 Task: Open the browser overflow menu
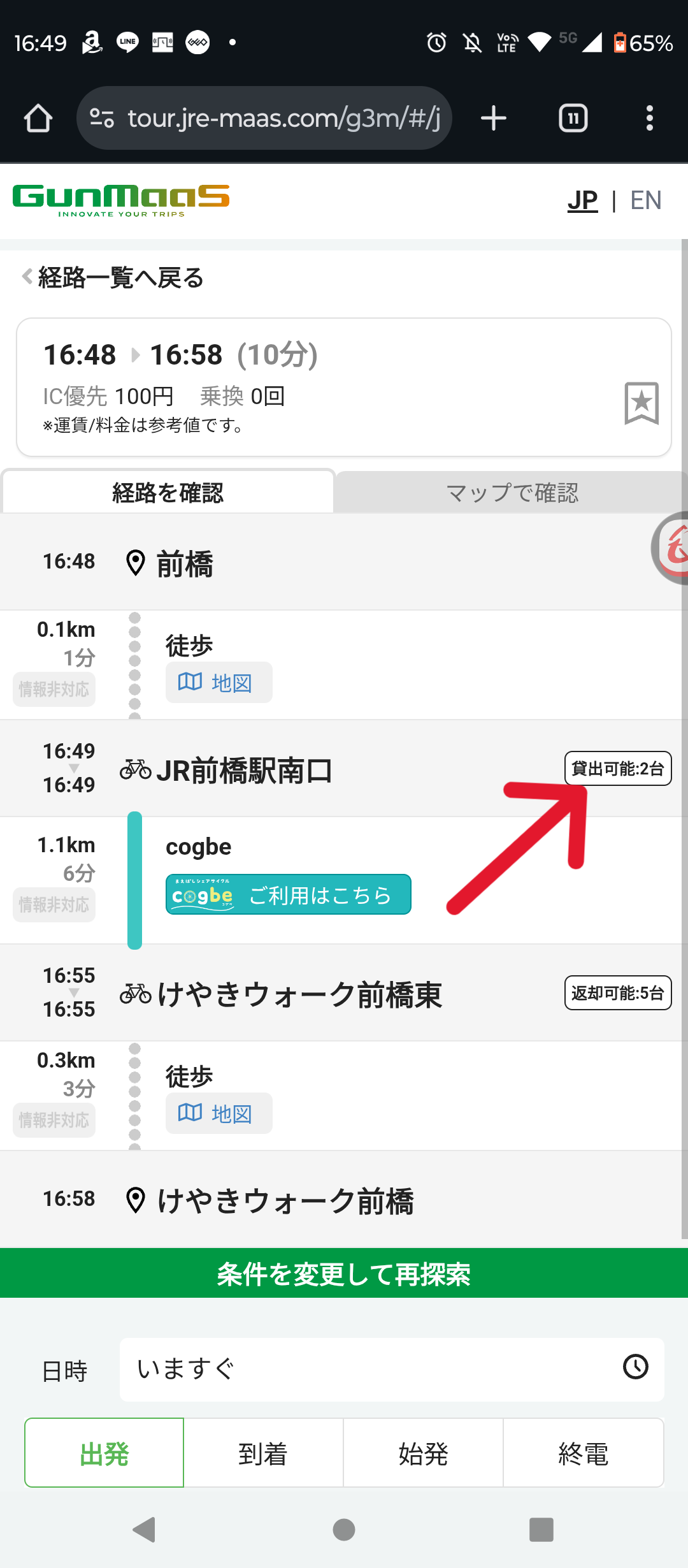(x=649, y=119)
